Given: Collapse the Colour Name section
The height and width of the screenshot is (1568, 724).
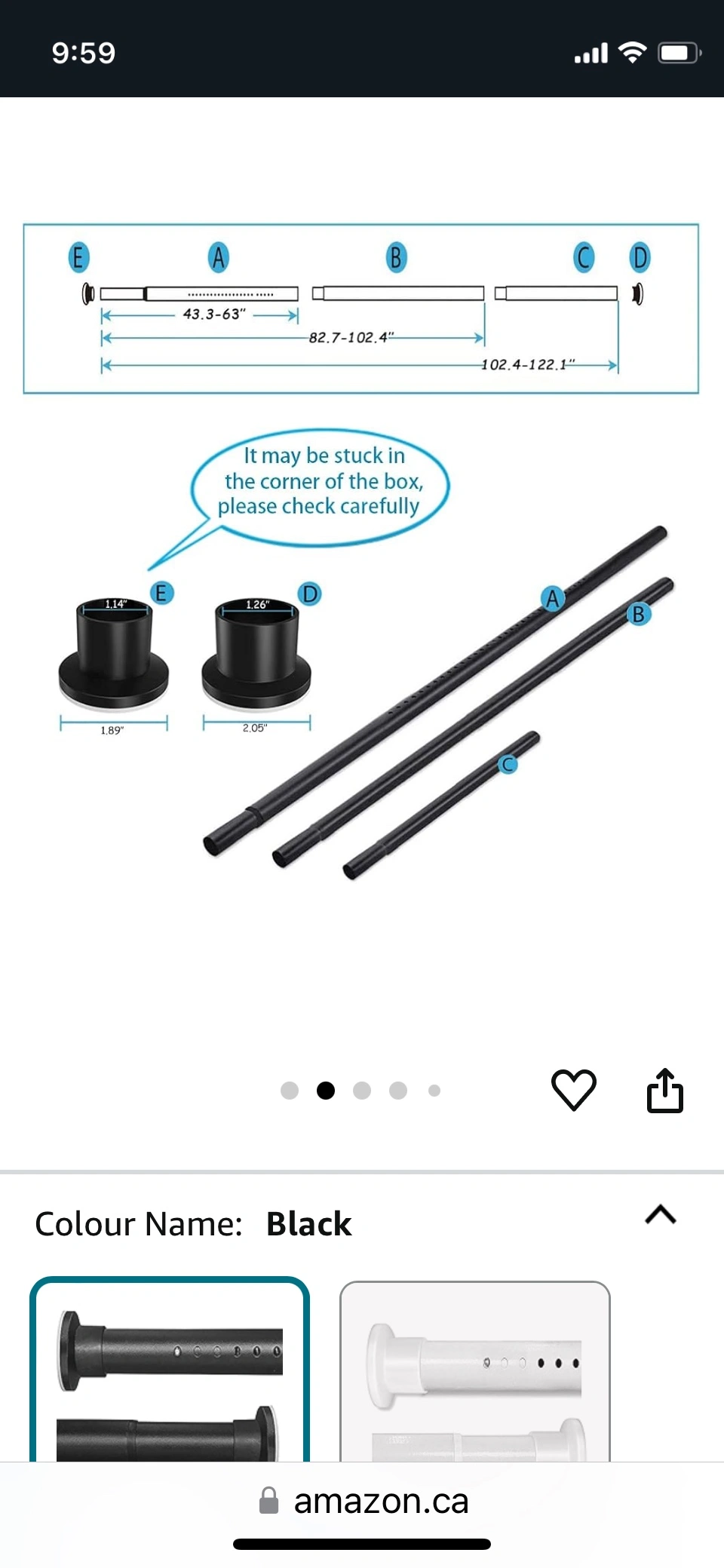Looking at the screenshot, I should [x=661, y=1214].
